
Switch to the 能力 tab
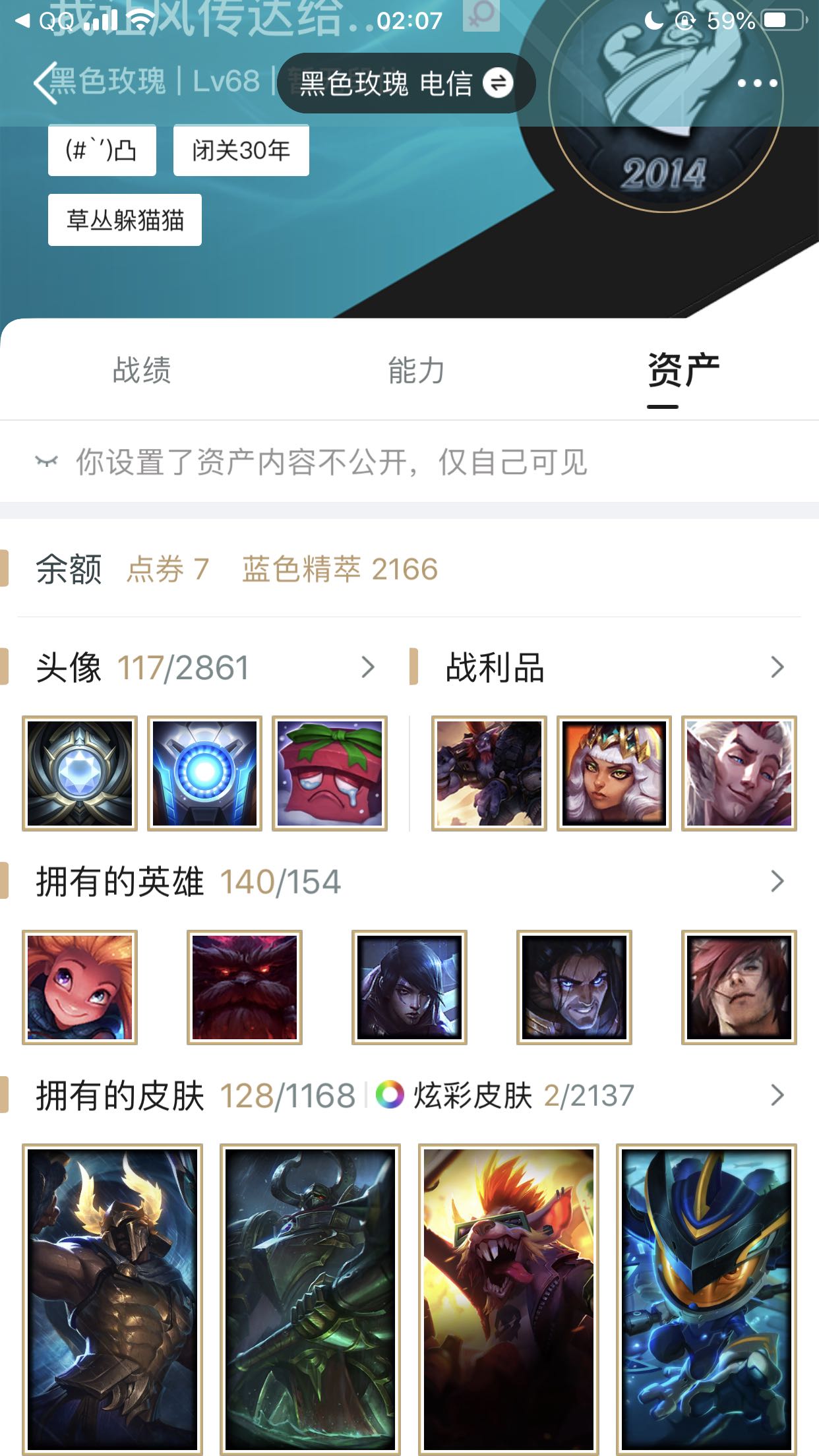[x=415, y=371]
